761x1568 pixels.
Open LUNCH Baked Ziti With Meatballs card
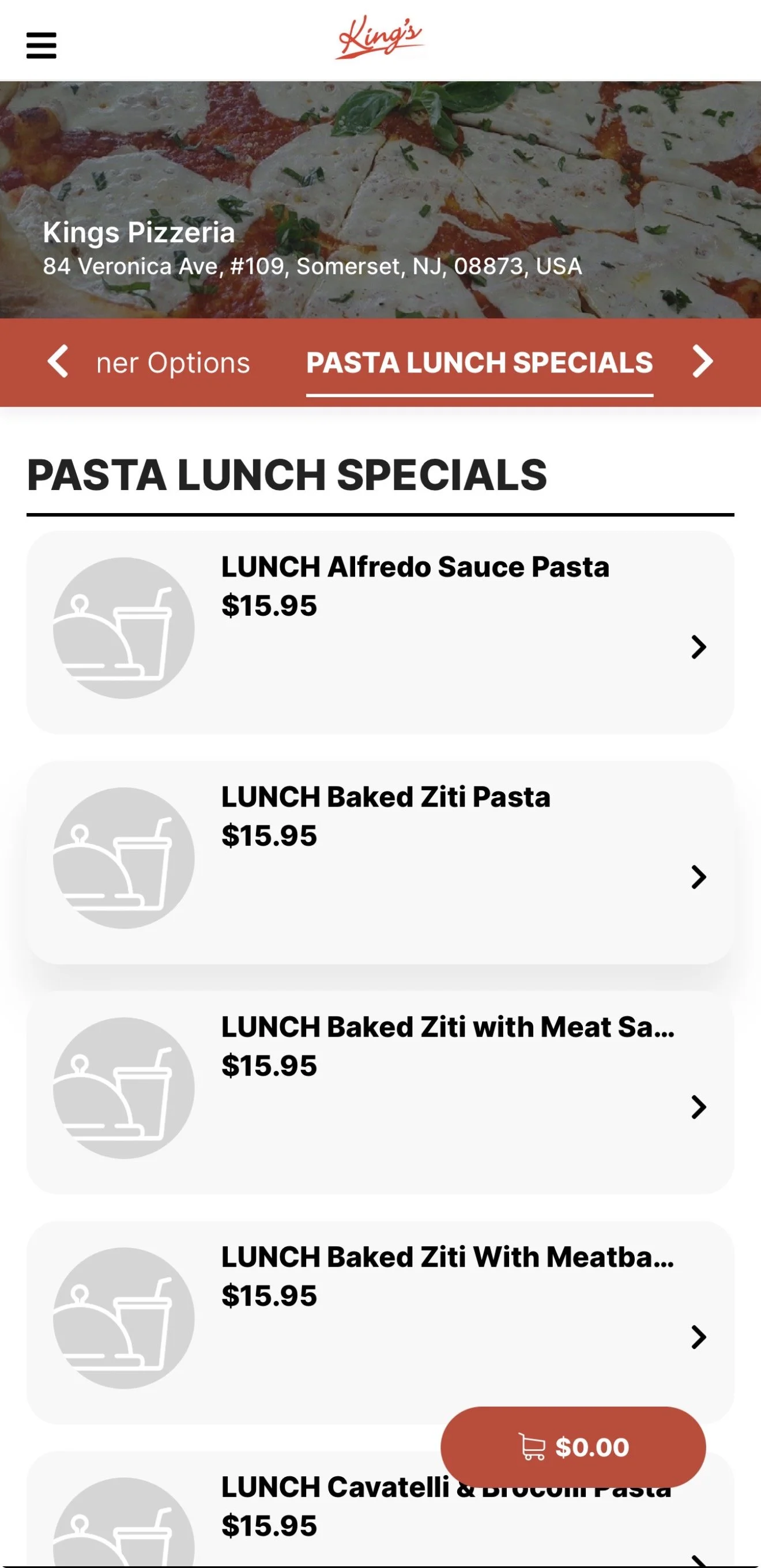point(380,1309)
